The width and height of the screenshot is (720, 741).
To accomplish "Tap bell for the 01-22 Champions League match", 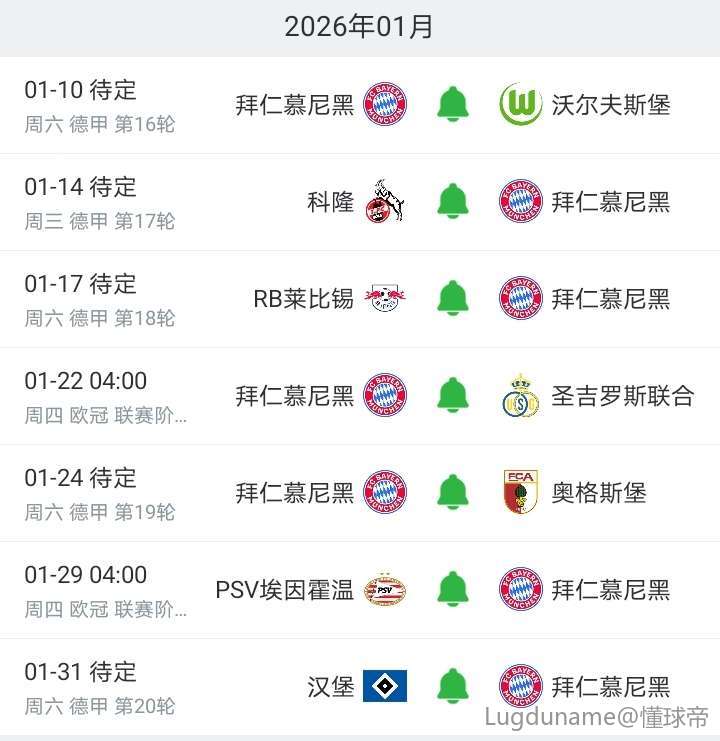I will pos(453,396).
